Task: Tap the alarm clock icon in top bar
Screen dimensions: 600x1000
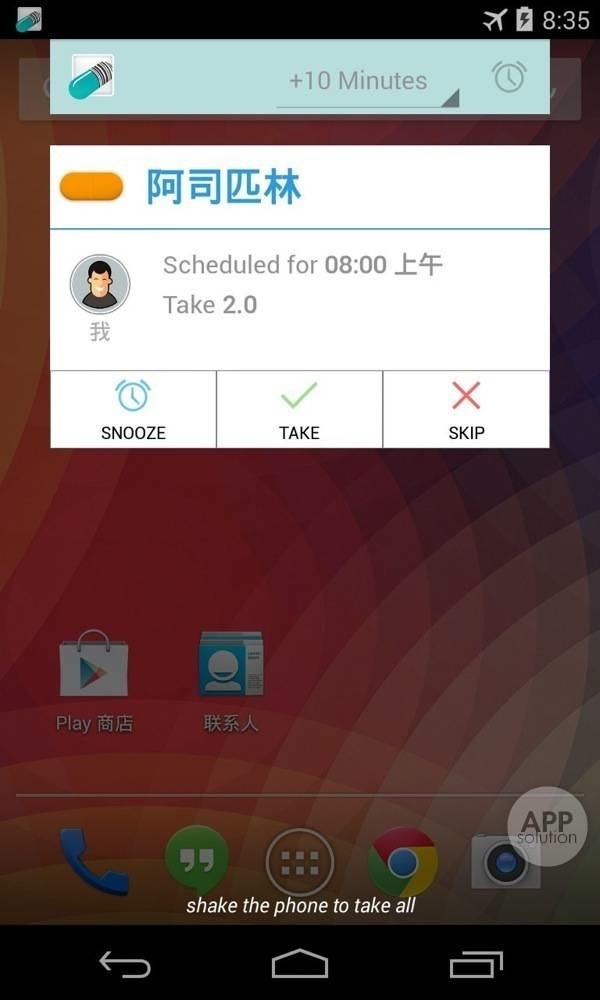Action: (x=509, y=77)
